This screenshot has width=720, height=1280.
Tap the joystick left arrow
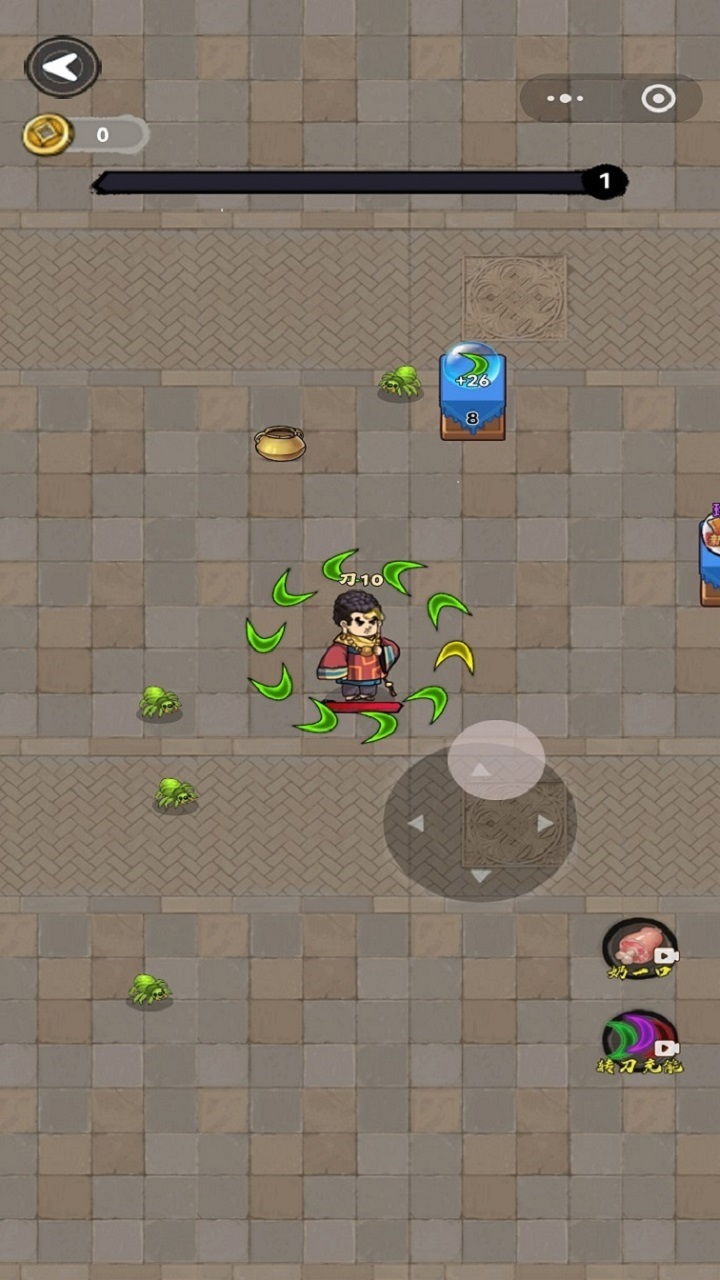[415, 823]
